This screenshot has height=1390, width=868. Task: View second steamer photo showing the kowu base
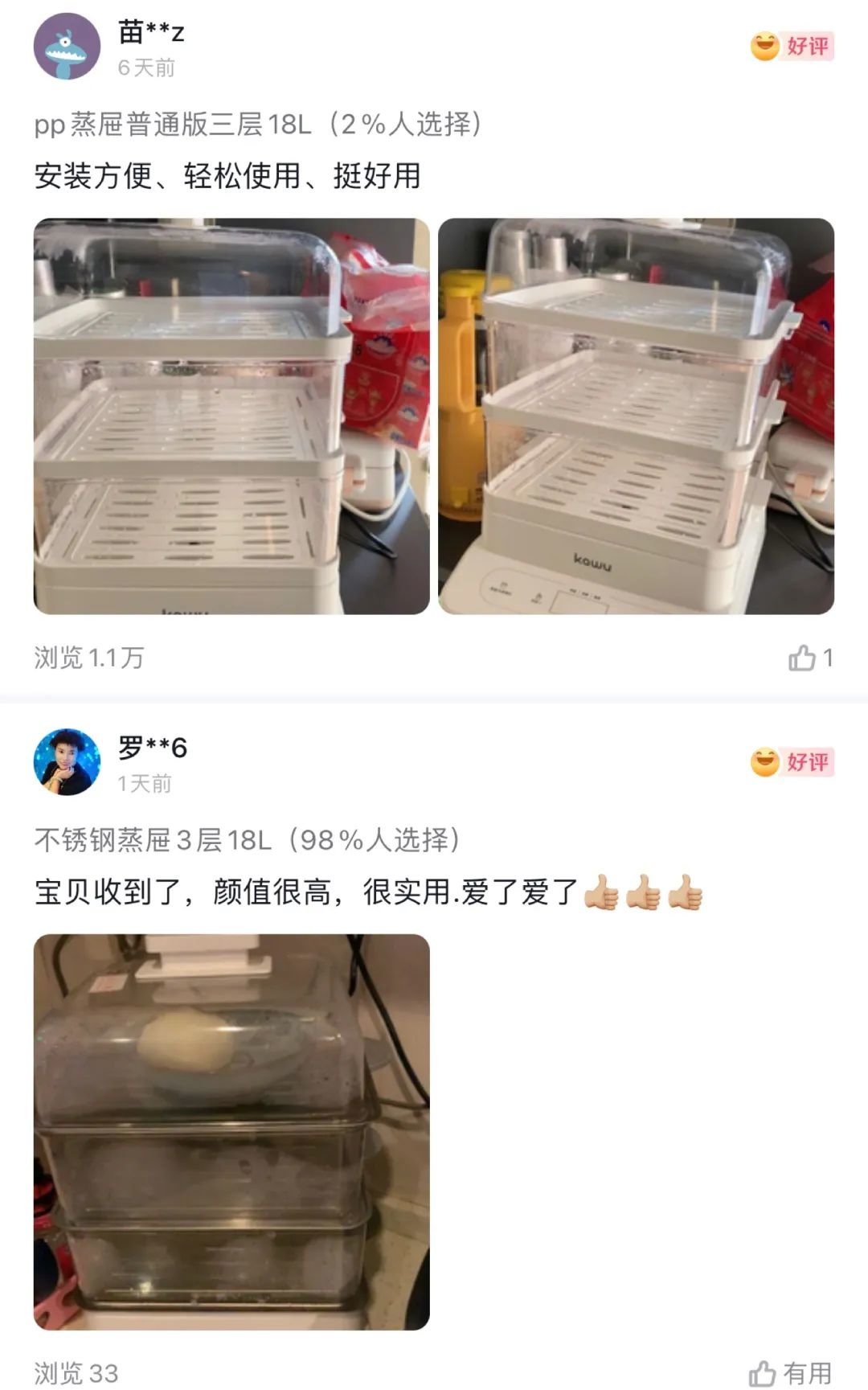pyautogui.click(x=636, y=416)
